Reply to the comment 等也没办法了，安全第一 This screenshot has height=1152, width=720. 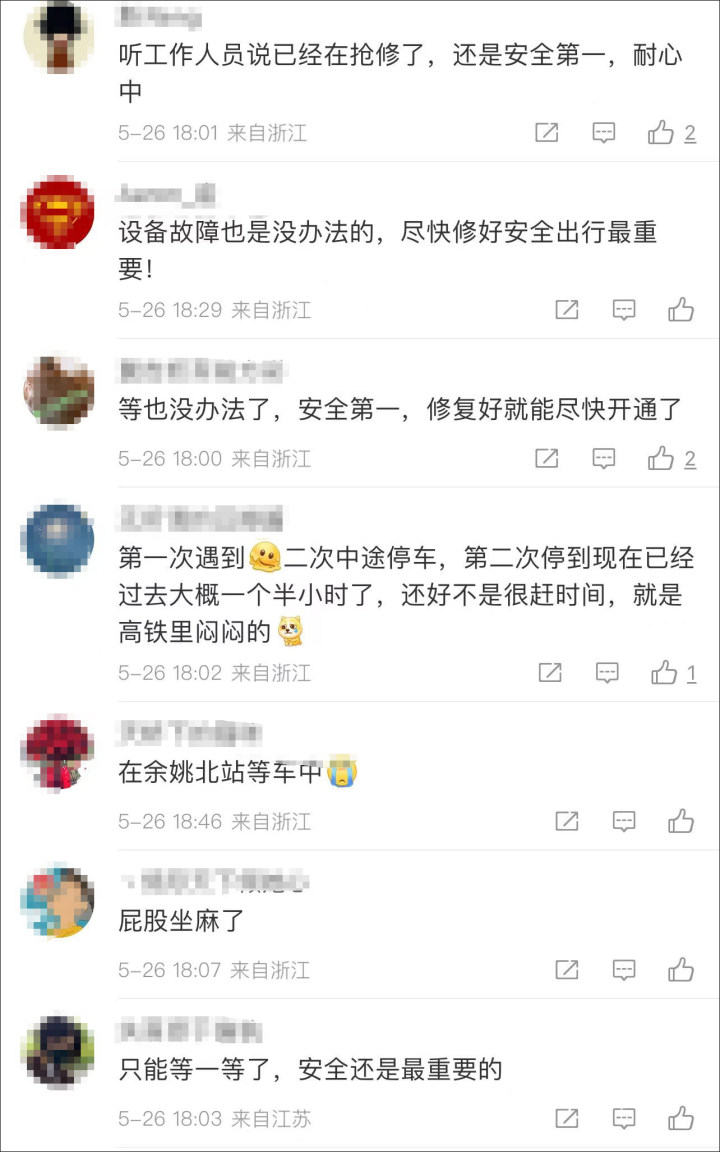tap(604, 458)
